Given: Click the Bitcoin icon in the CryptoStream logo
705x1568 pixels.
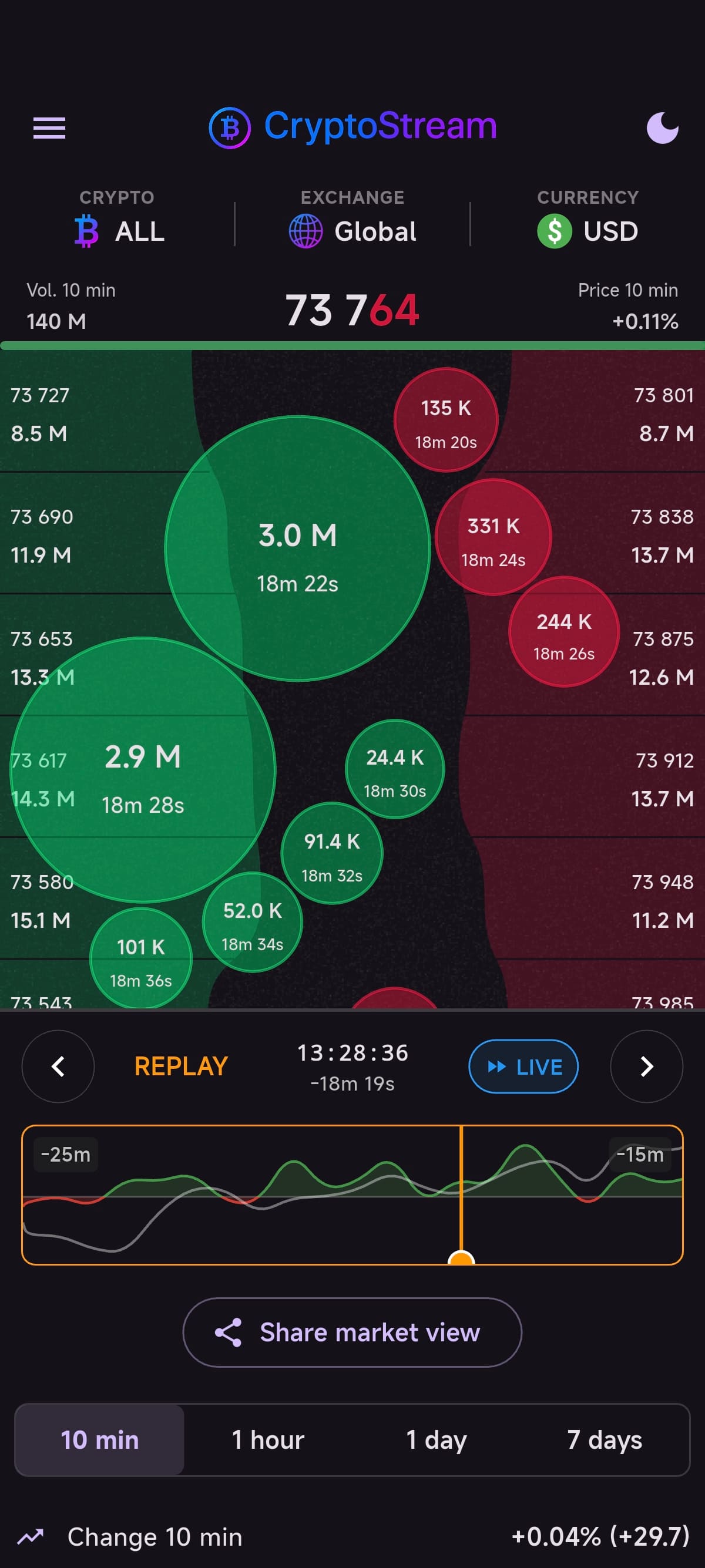Looking at the screenshot, I should (x=229, y=127).
